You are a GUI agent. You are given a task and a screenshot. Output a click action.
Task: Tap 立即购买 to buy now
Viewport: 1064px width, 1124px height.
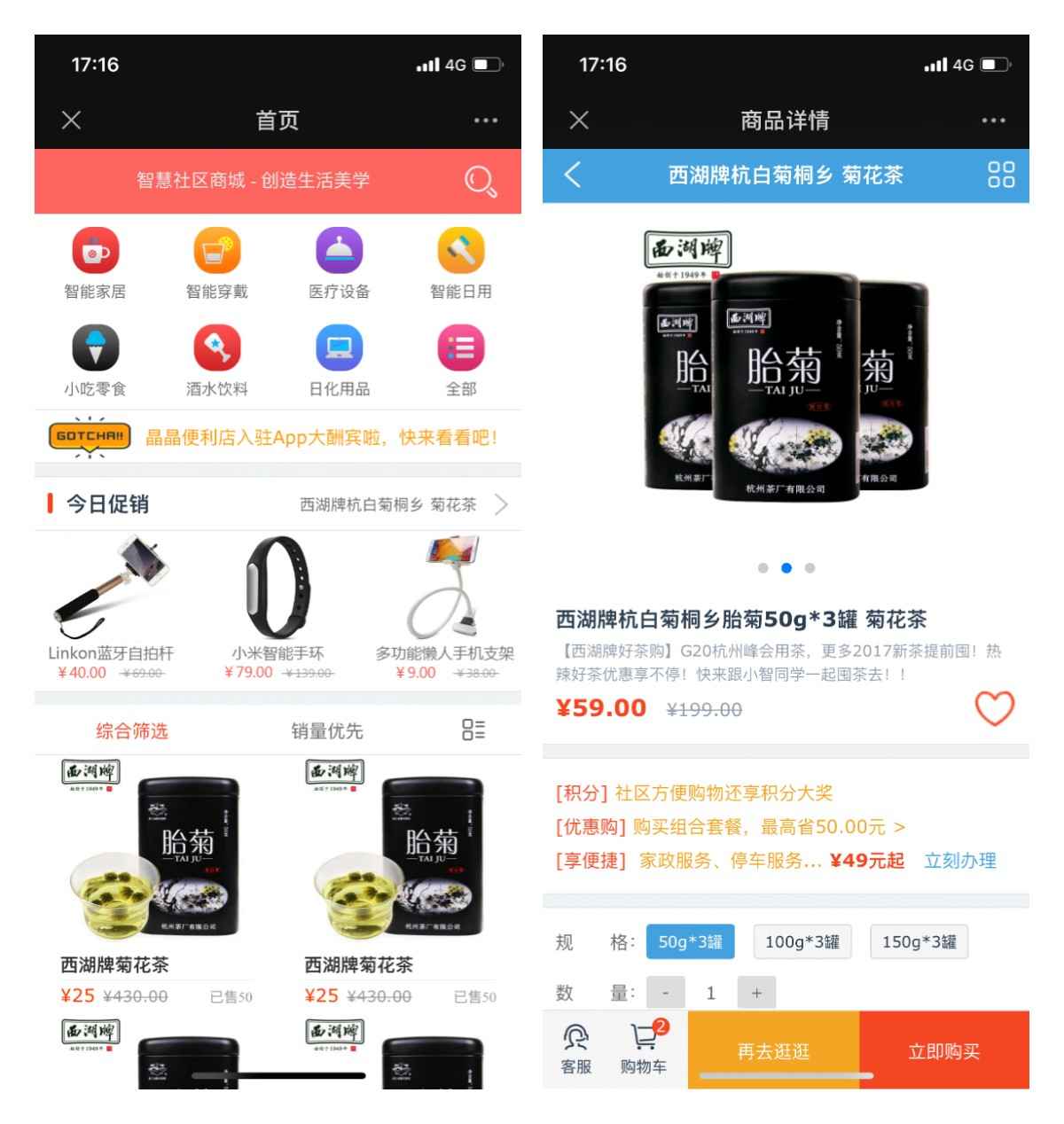[x=943, y=1051]
